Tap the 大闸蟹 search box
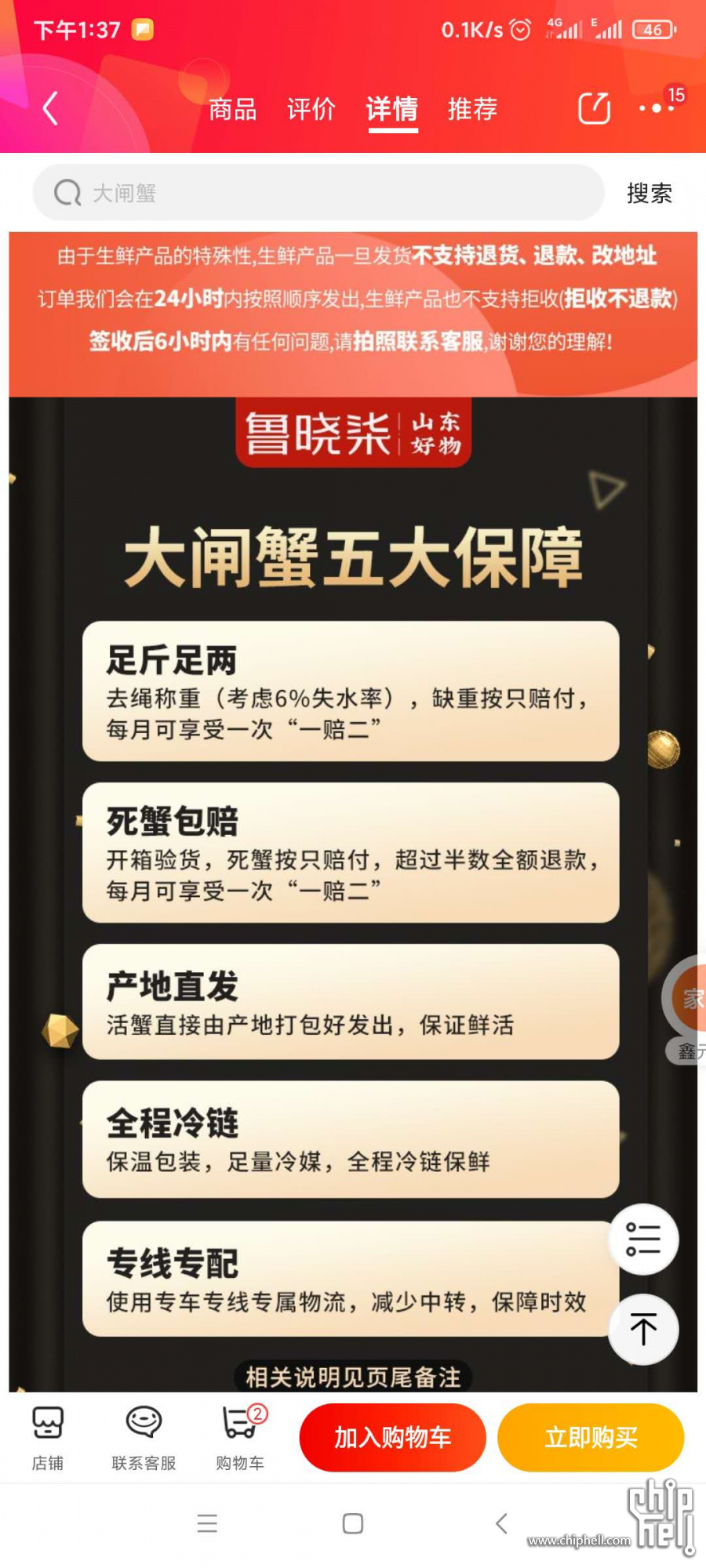 pyautogui.click(x=318, y=193)
